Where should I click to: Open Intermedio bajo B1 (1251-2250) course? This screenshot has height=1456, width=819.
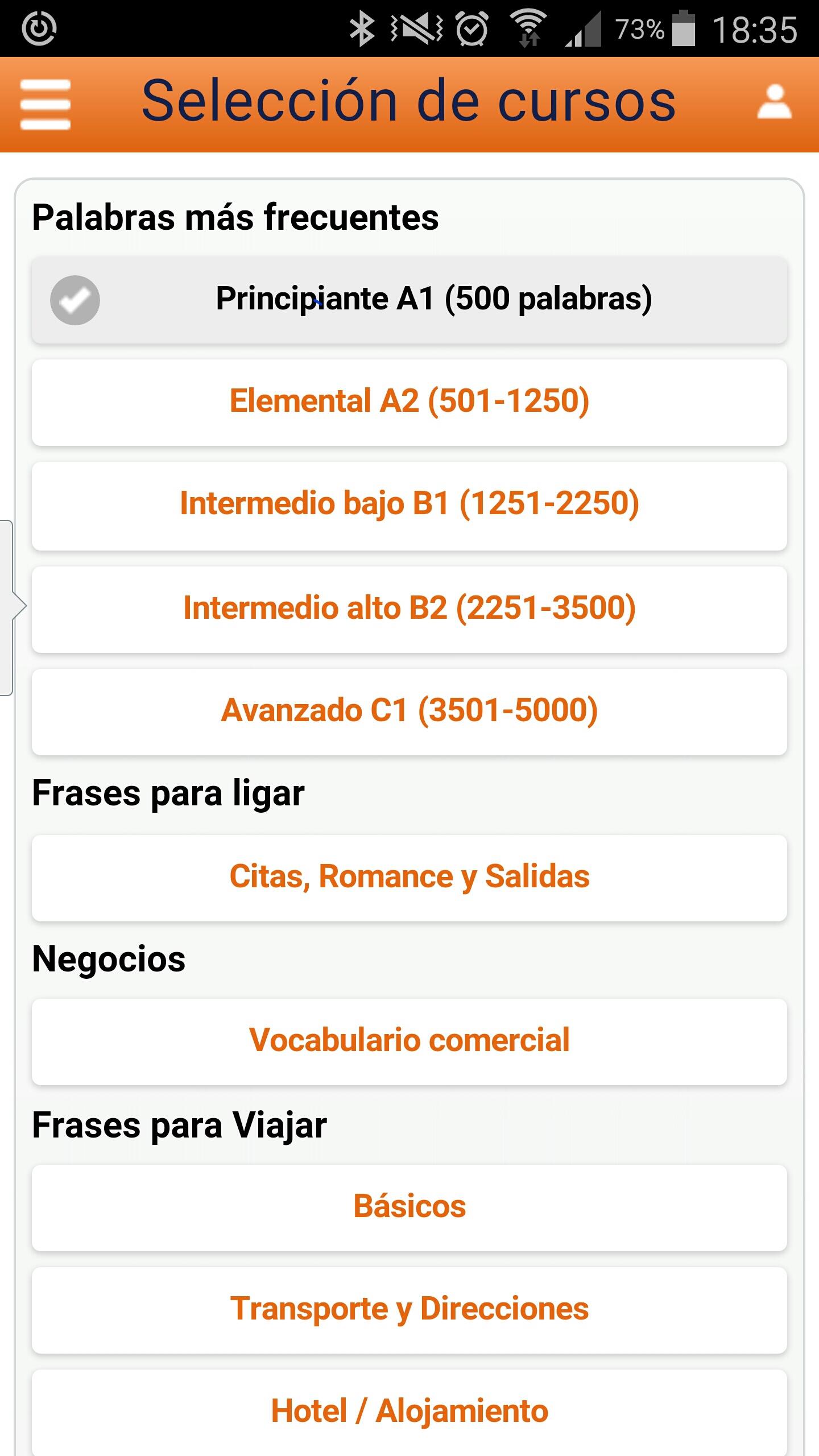[x=409, y=504]
